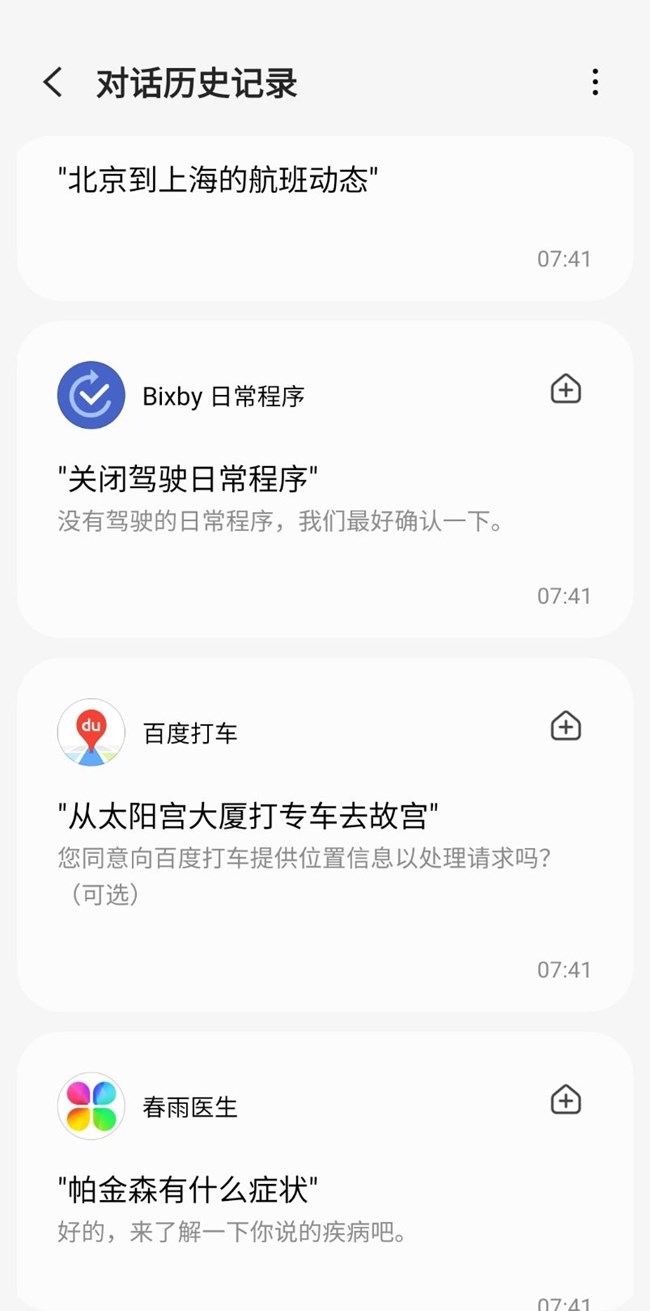Open the three-dot overflow menu

595,83
